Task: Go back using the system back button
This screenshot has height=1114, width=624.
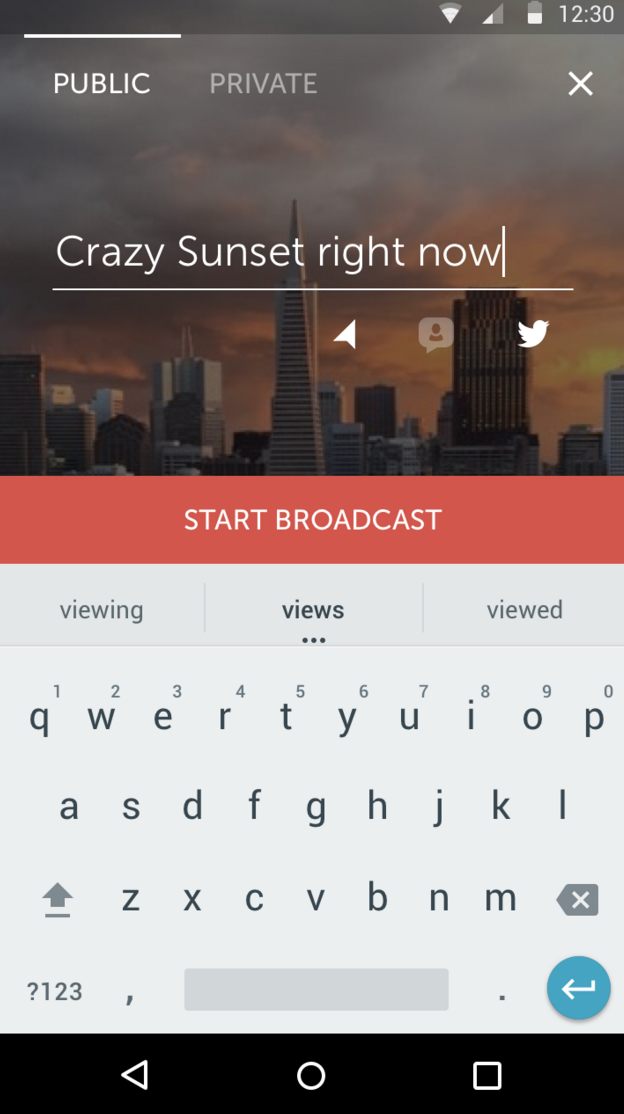Action: [x=135, y=1075]
